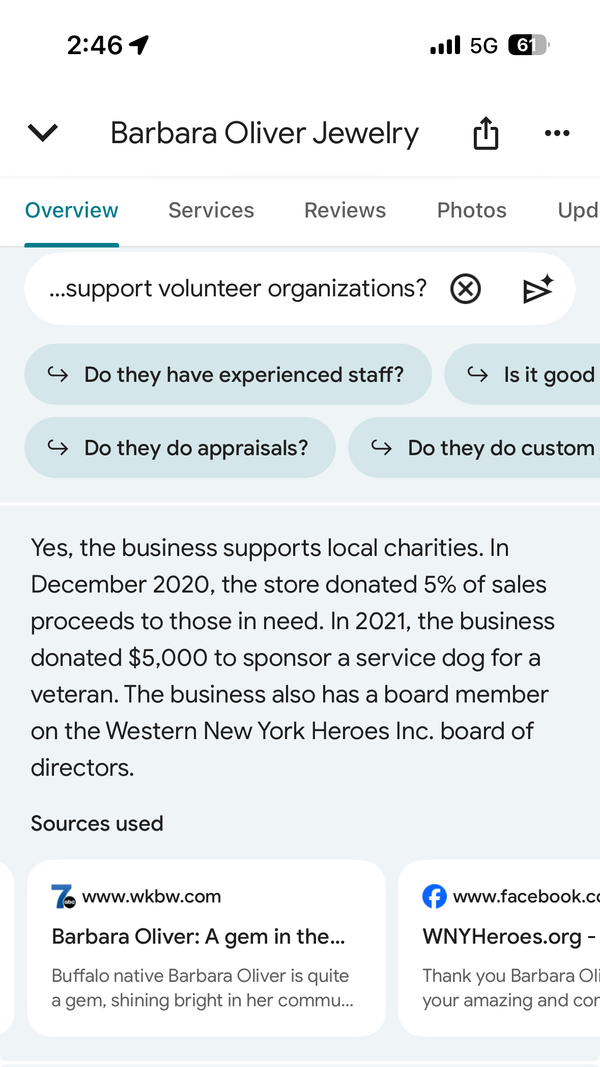Open the three-dot overflow menu
This screenshot has width=600, height=1067.
pyautogui.click(x=557, y=133)
